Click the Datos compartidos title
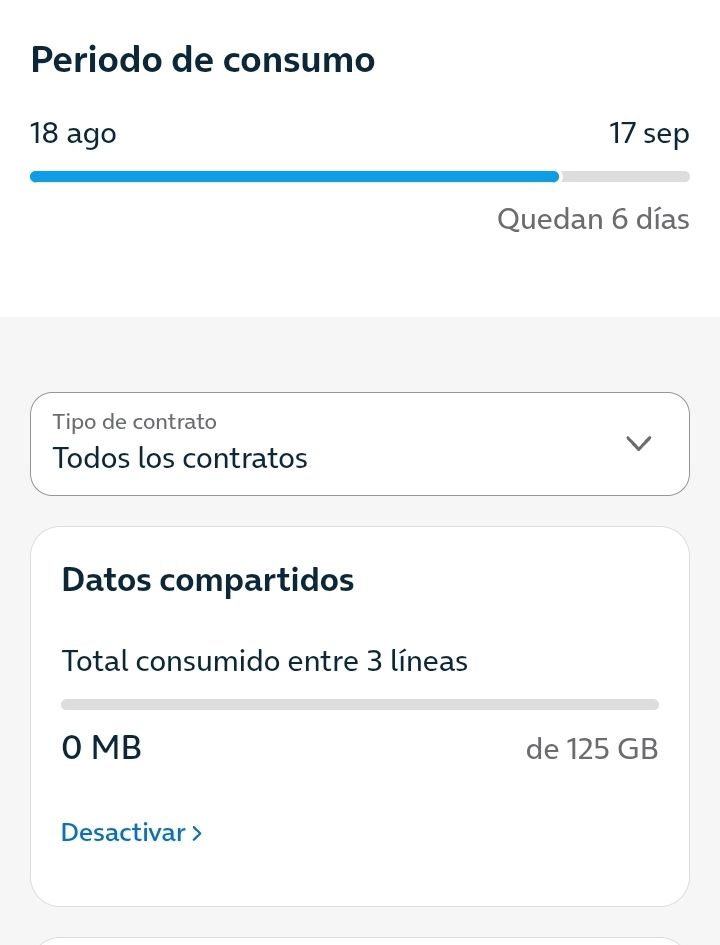This screenshot has width=720, height=945. tap(208, 580)
